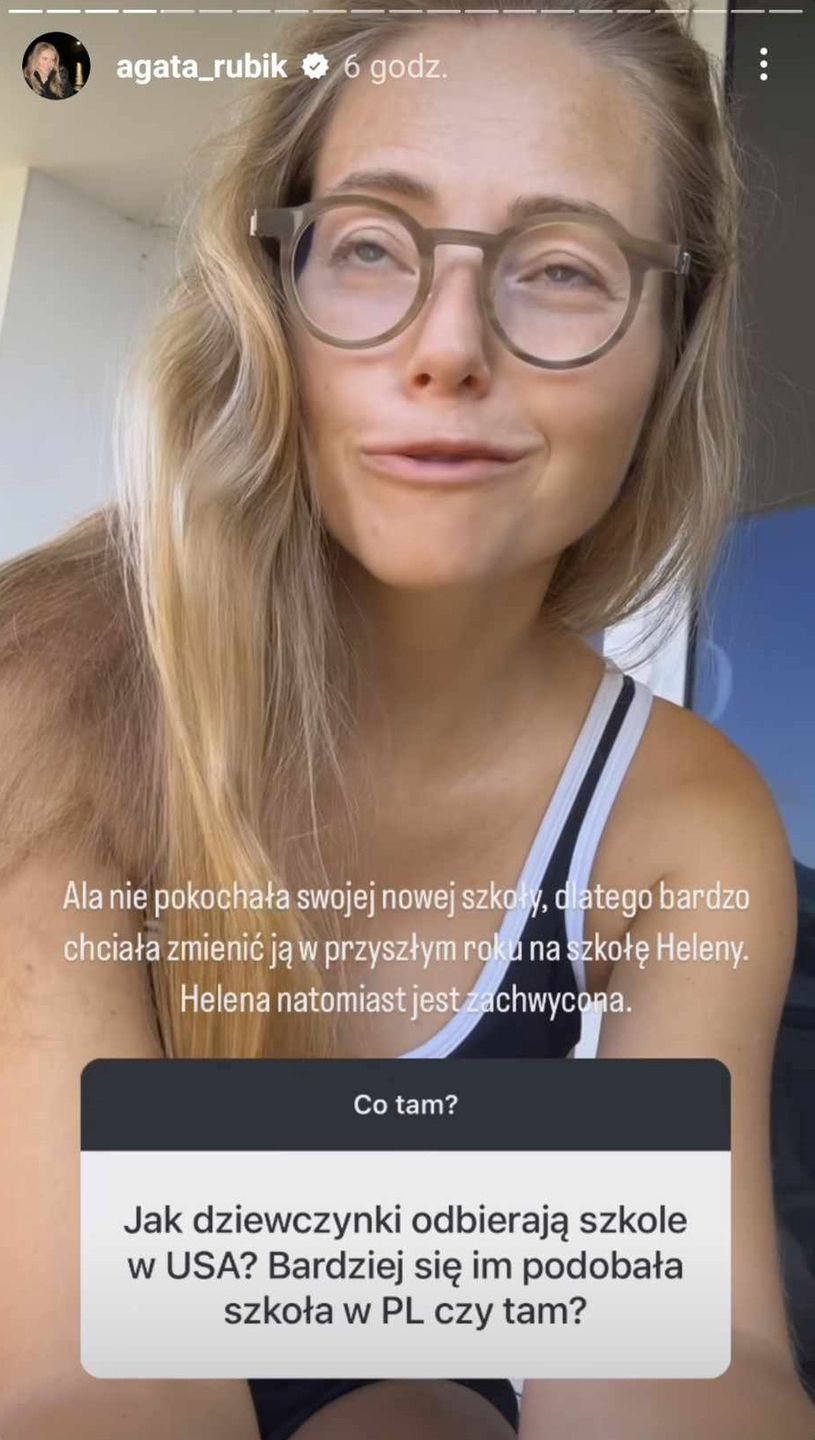Viewport: 815px width, 1440px height.
Task: Open agata_rubik's profile picture
Action: pyautogui.click(x=56, y=67)
